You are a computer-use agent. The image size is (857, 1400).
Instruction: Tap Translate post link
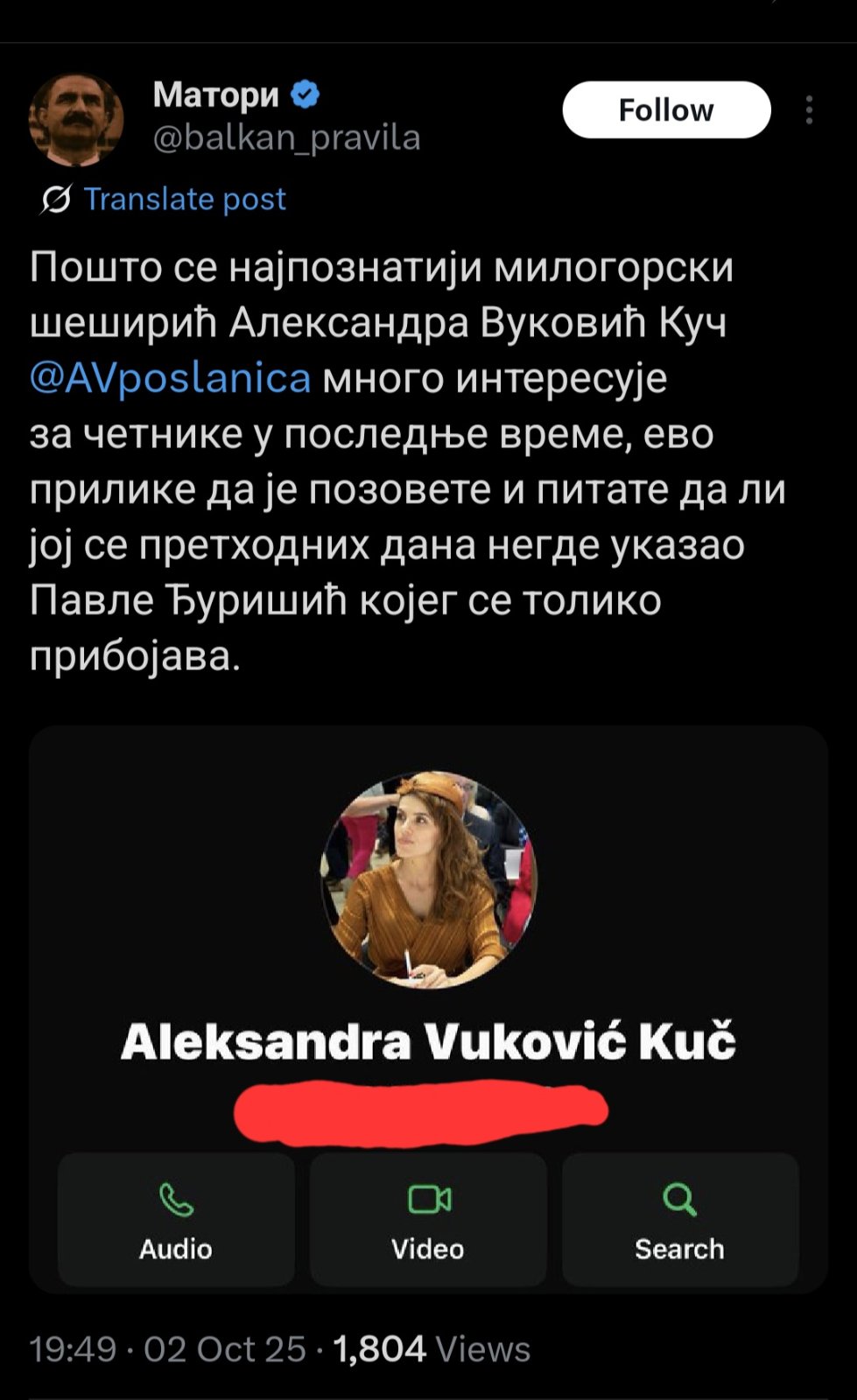(184, 199)
